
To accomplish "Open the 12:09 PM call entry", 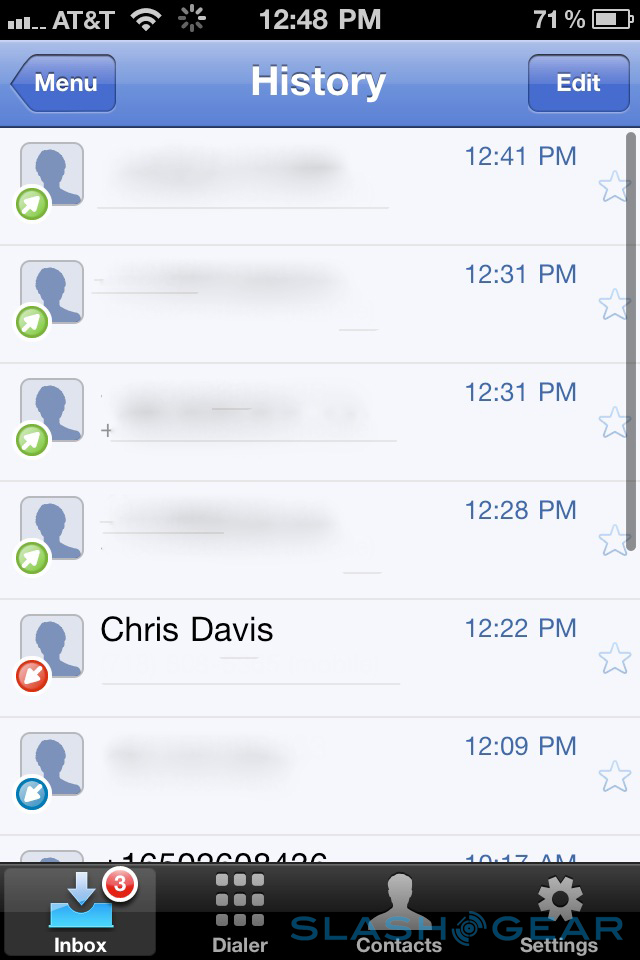I will tap(300, 775).
